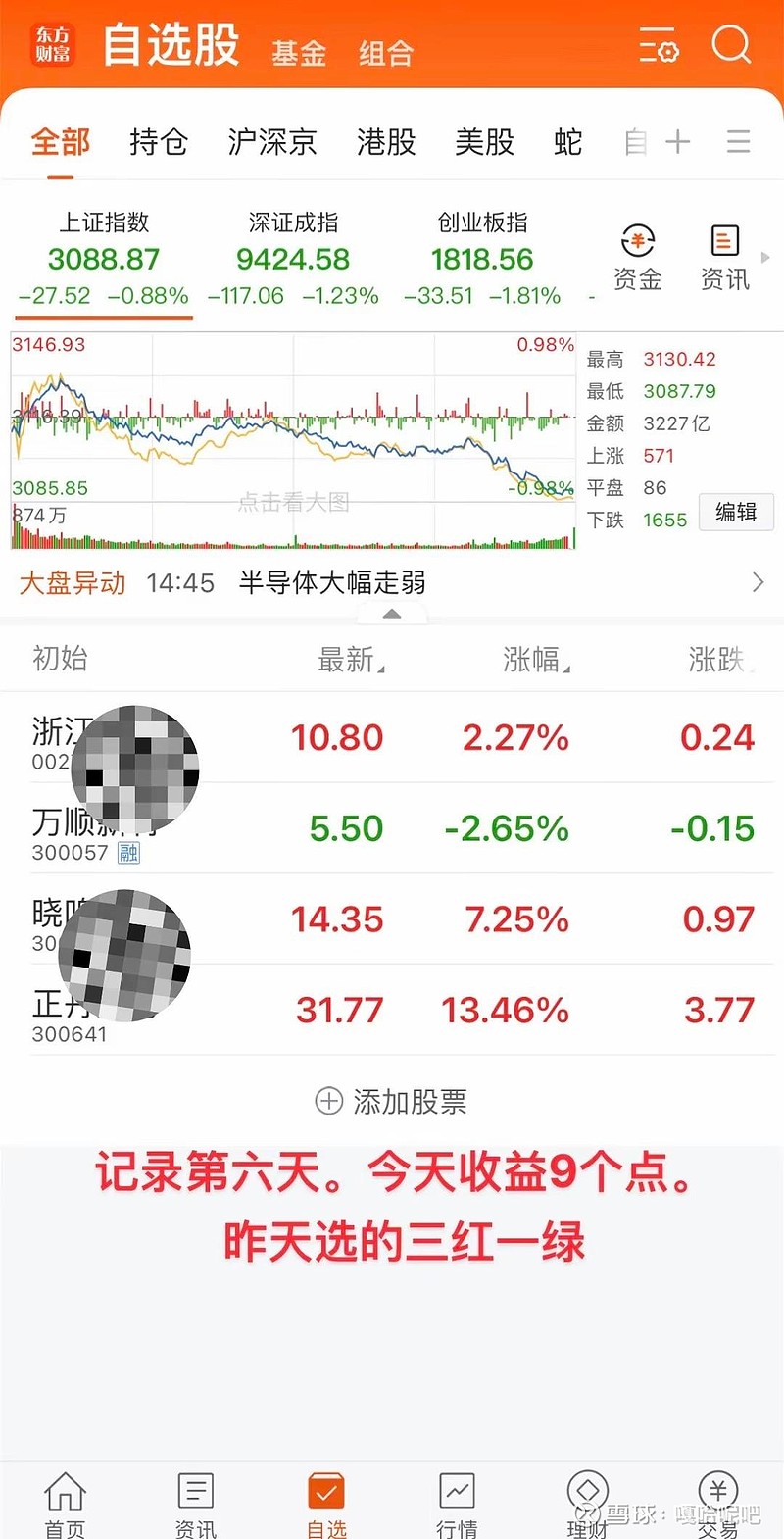Go to the 首页 bottom tab
Viewport: 784px width, 1539px height.
click(x=65, y=1505)
